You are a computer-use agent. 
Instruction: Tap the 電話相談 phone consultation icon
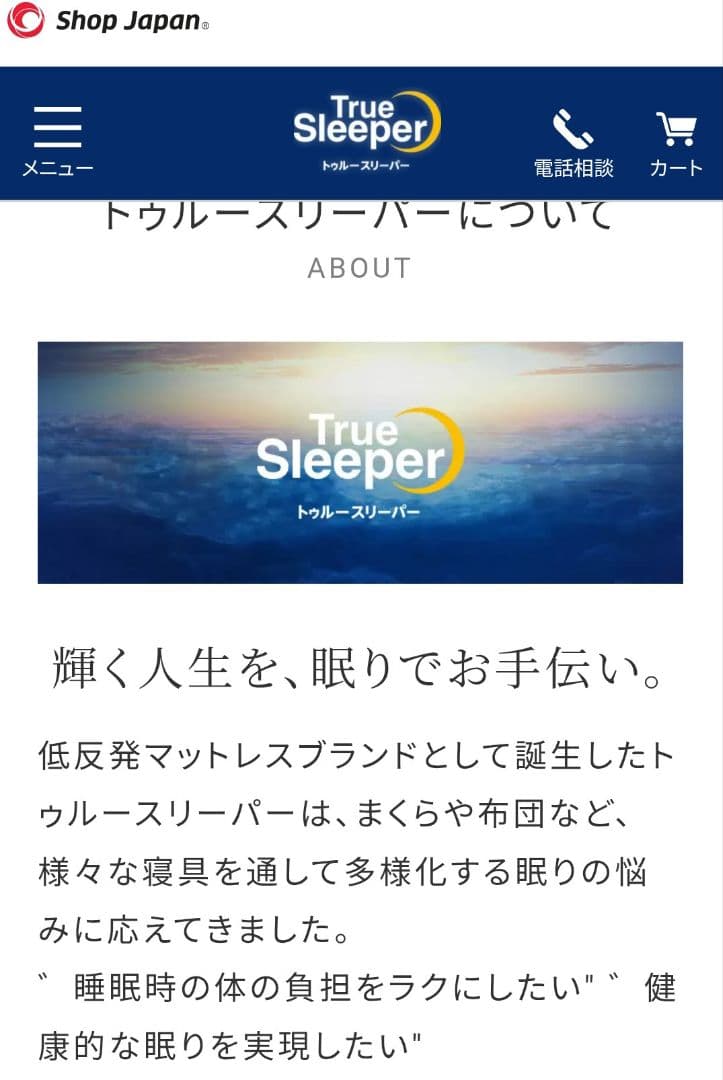coord(573,140)
